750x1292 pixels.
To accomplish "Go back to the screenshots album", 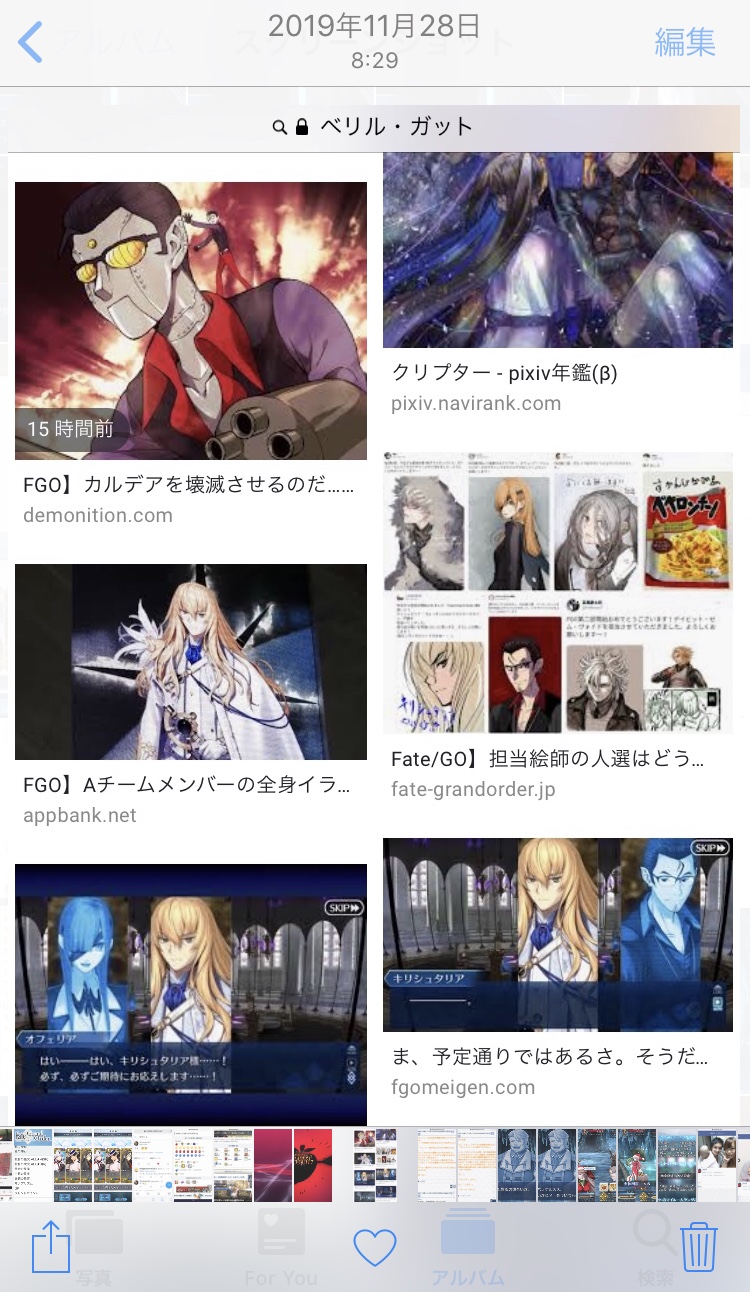I will tap(32, 43).
